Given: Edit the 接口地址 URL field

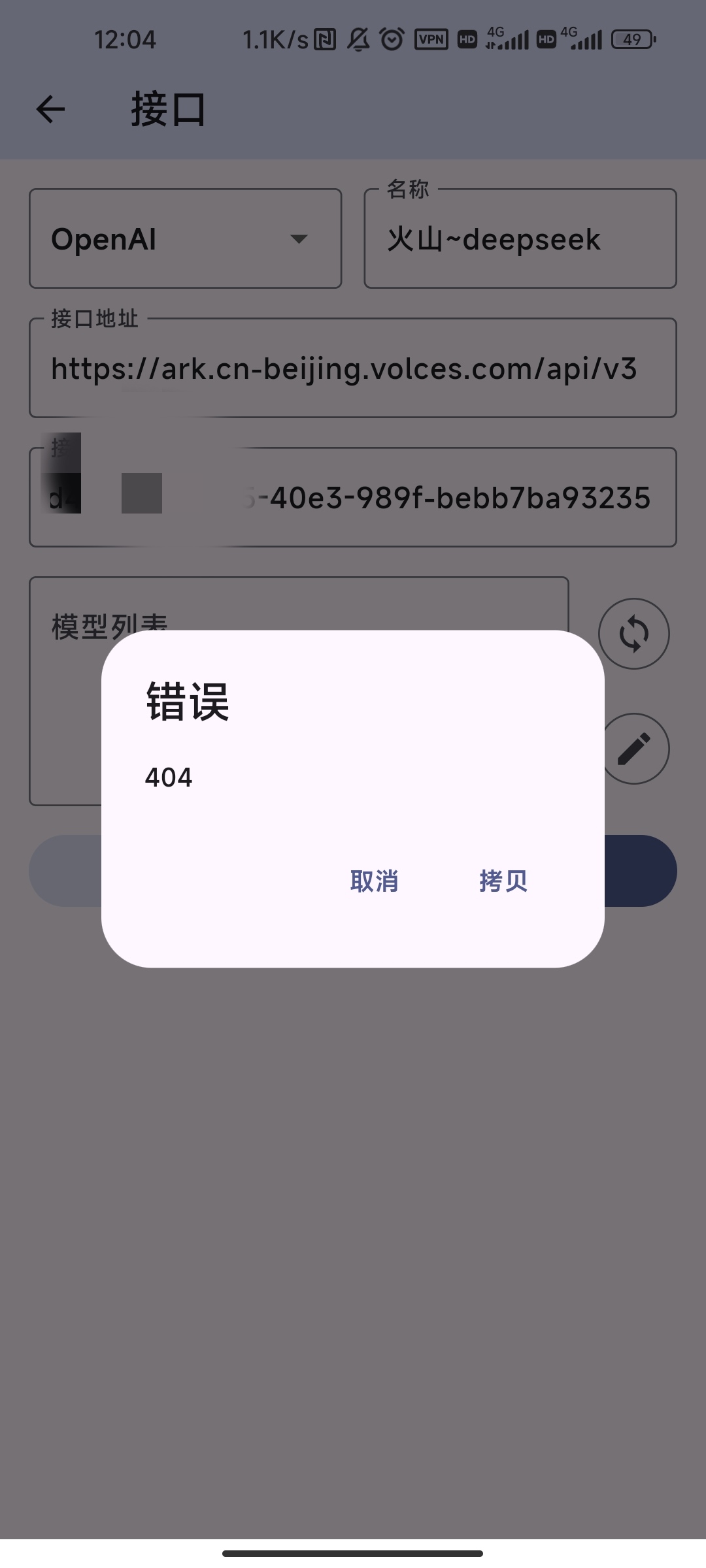Looking at the screenshot, I should [x=353, y=368].
